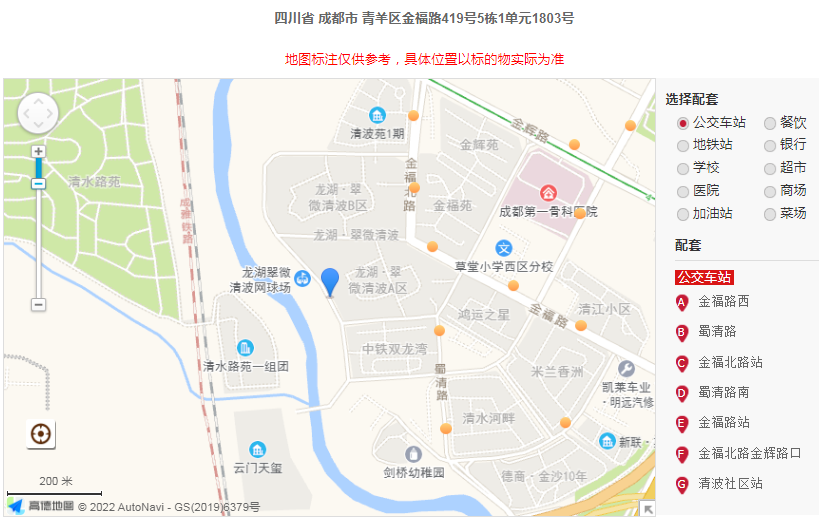Open bus stop B 蜀清路
Screen dimensions: 819x520
tap(717, 331)
